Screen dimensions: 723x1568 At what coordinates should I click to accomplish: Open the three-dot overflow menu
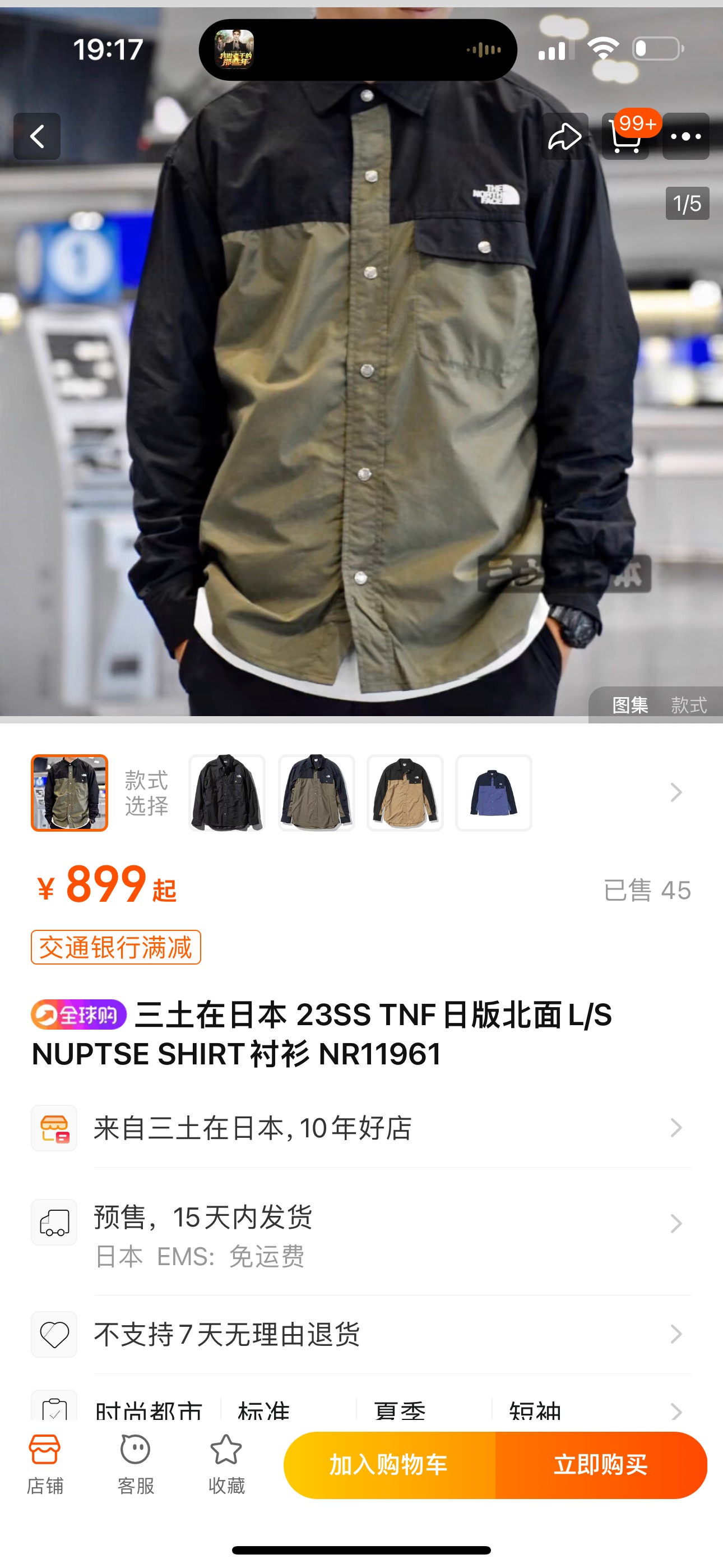tap(686, 136)
